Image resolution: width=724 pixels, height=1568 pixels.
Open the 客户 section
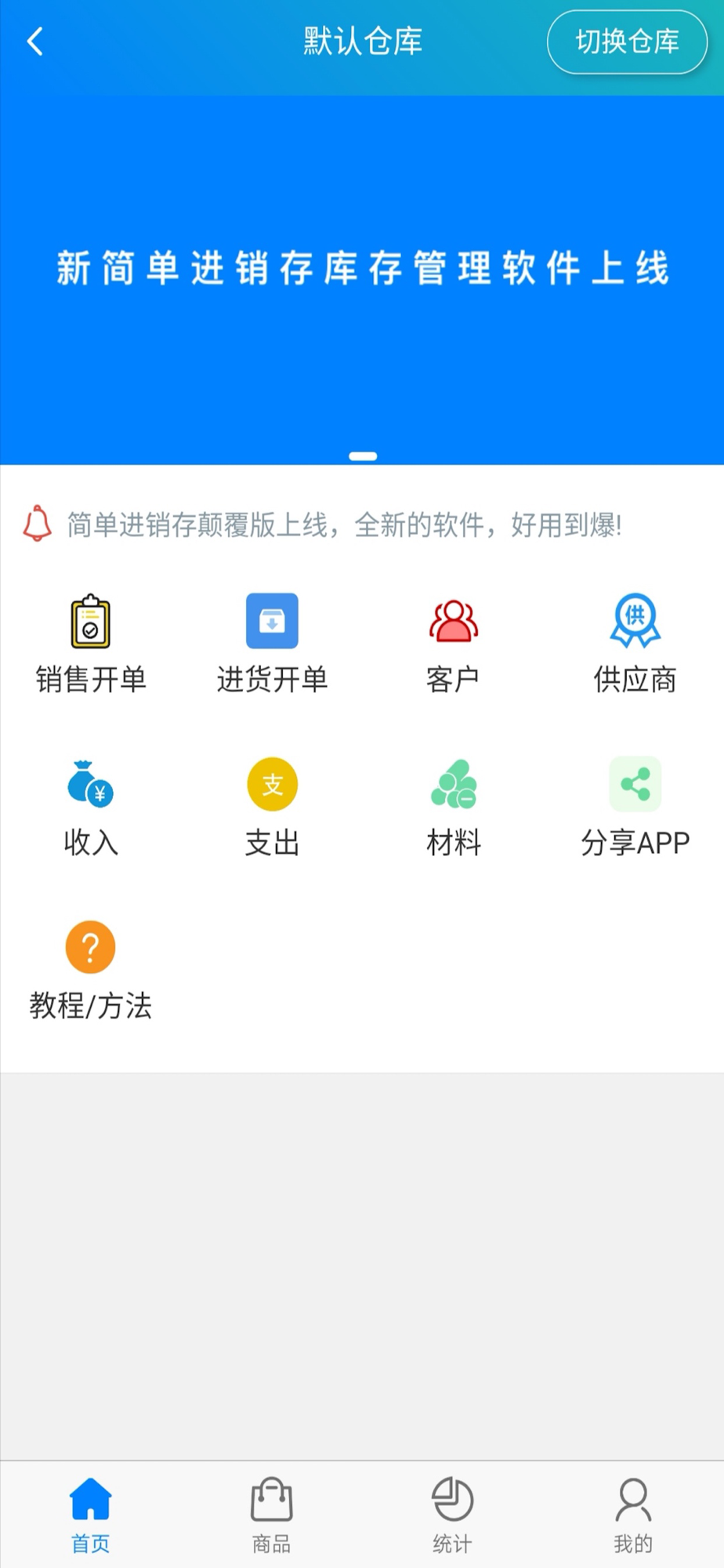[x=453, y=644]
